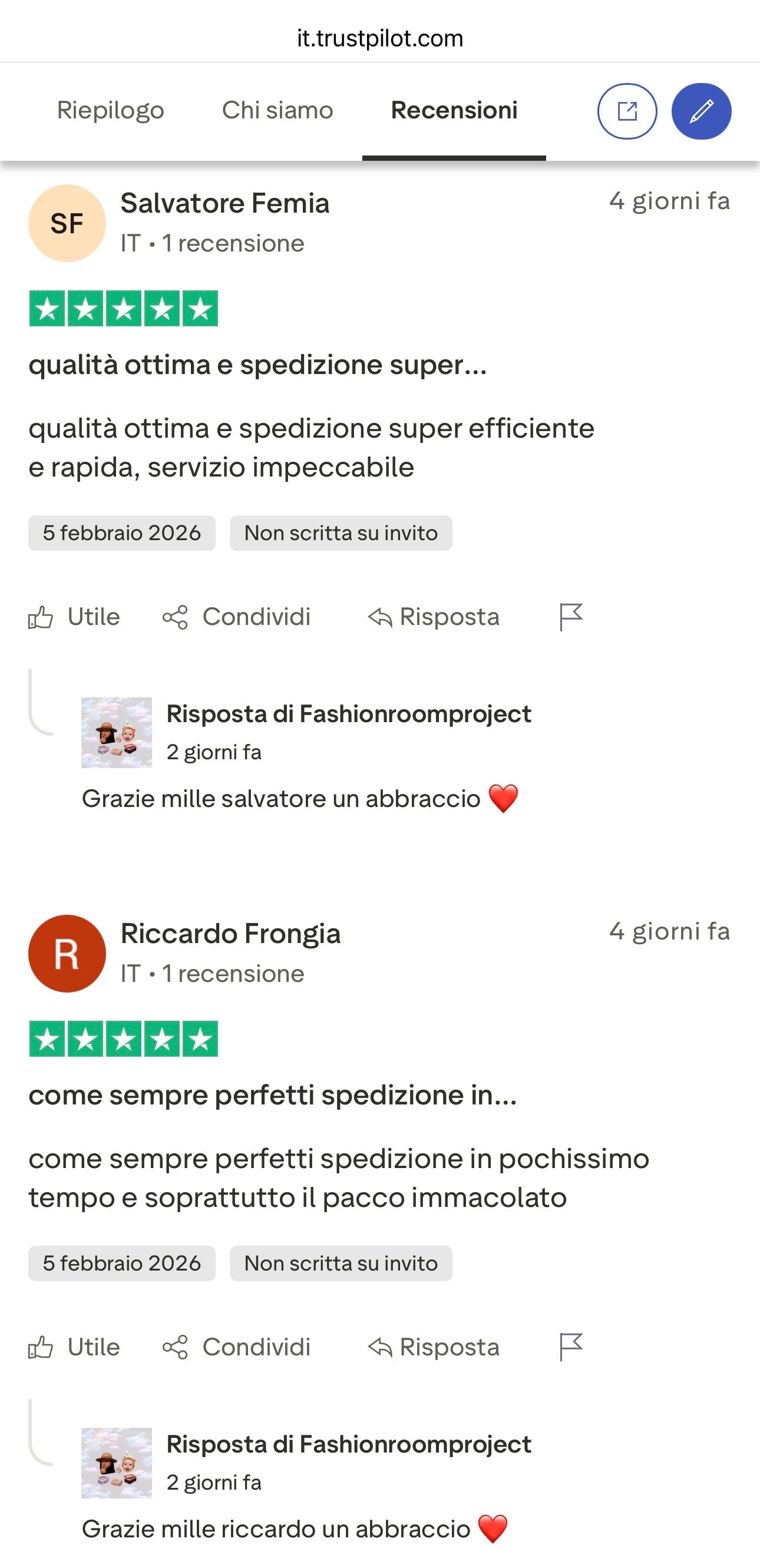Screen dimensions: 760x1568
Task: Open the Chi siamo tab
Action: (x=277, y=110)
